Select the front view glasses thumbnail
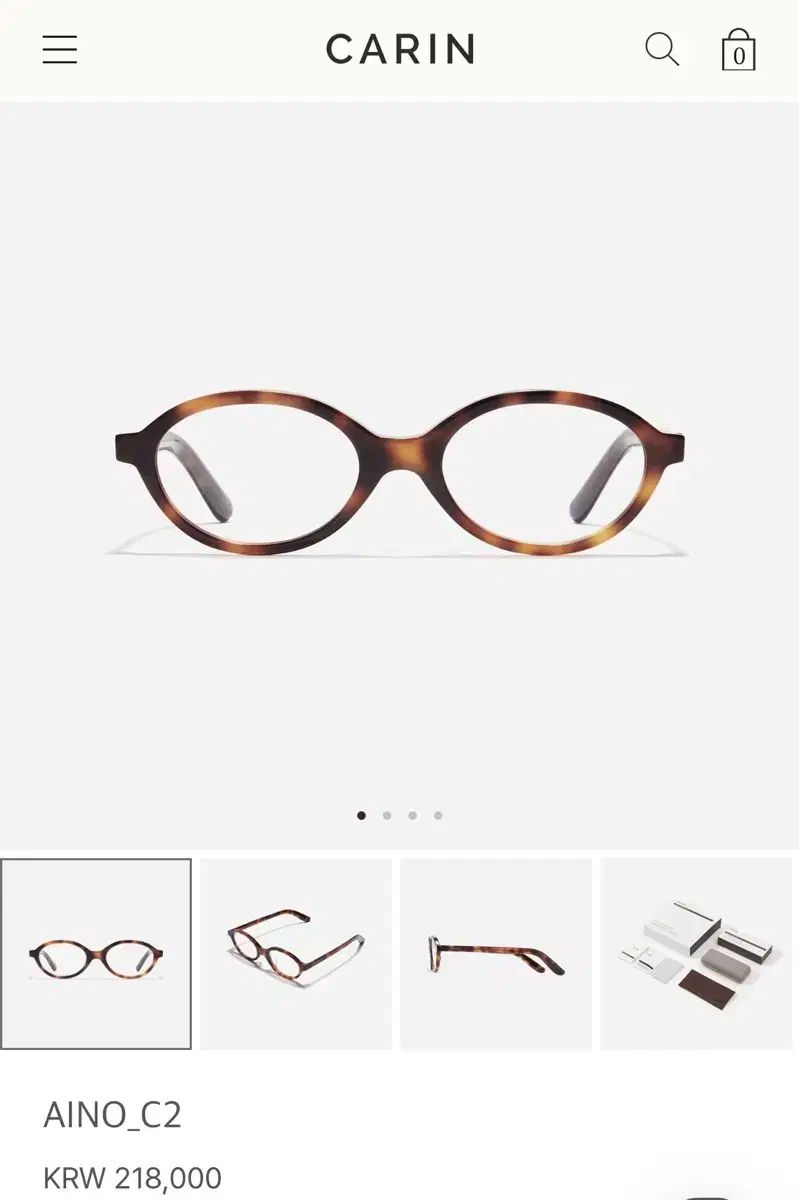The width and height of the screenshot is (799, 1200). (96, 953)
